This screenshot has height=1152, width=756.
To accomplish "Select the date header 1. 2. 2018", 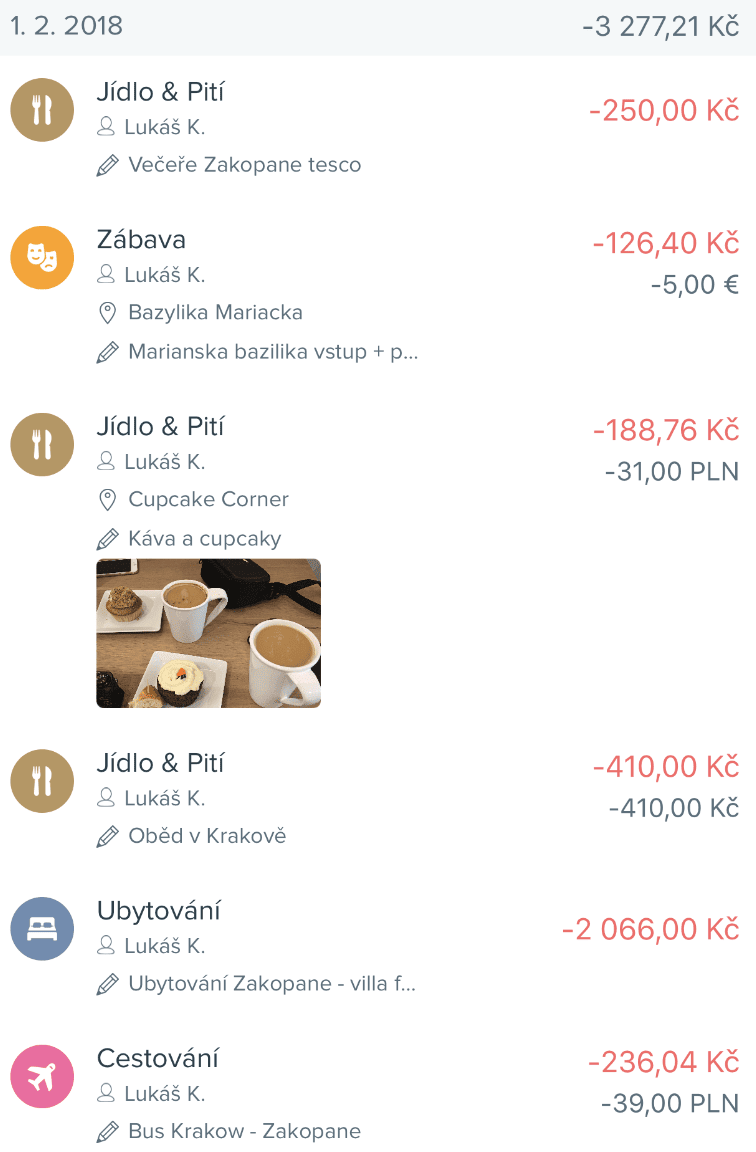I will click(64, 25).
